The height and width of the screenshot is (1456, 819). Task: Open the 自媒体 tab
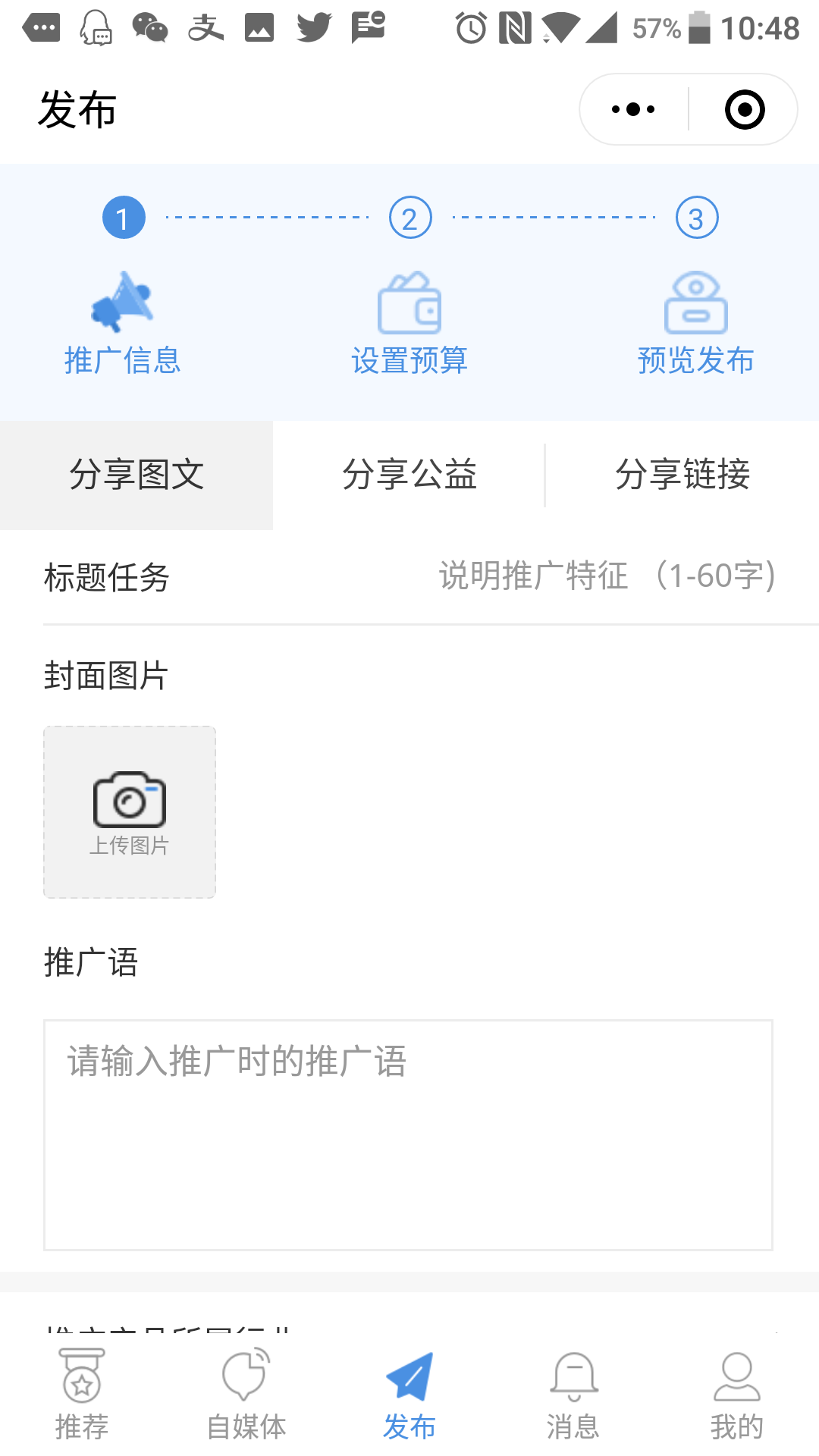tap(246, 1394)
